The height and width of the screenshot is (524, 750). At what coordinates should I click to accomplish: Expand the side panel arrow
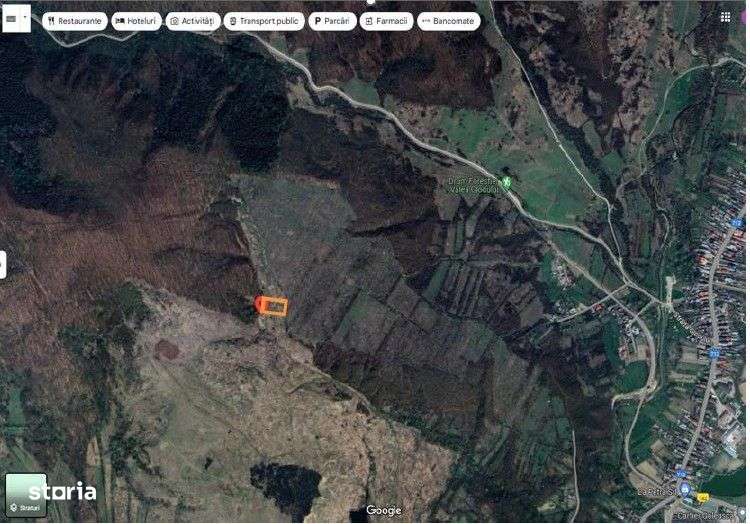click(3, 265)
